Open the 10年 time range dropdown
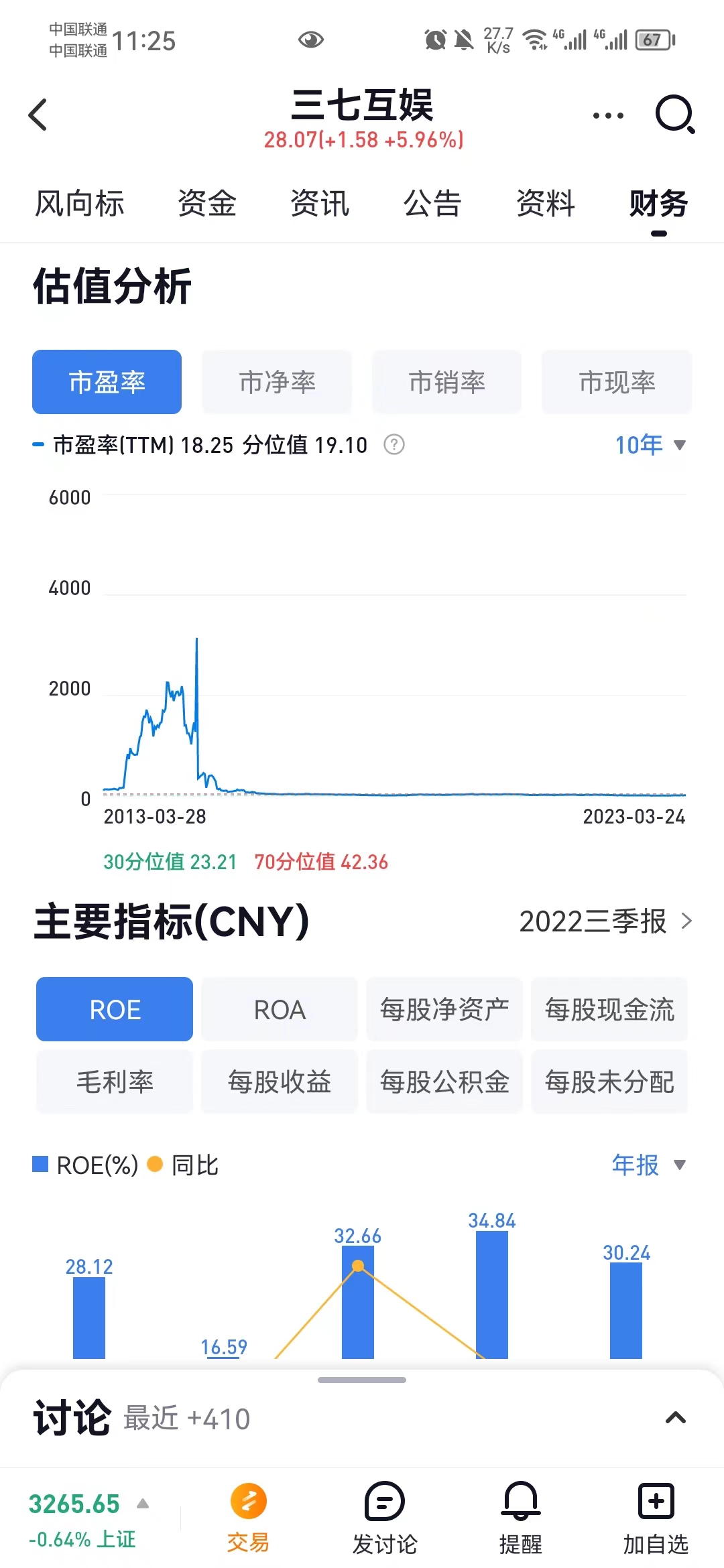This screenshot has height=1568, width=724. 649,444
